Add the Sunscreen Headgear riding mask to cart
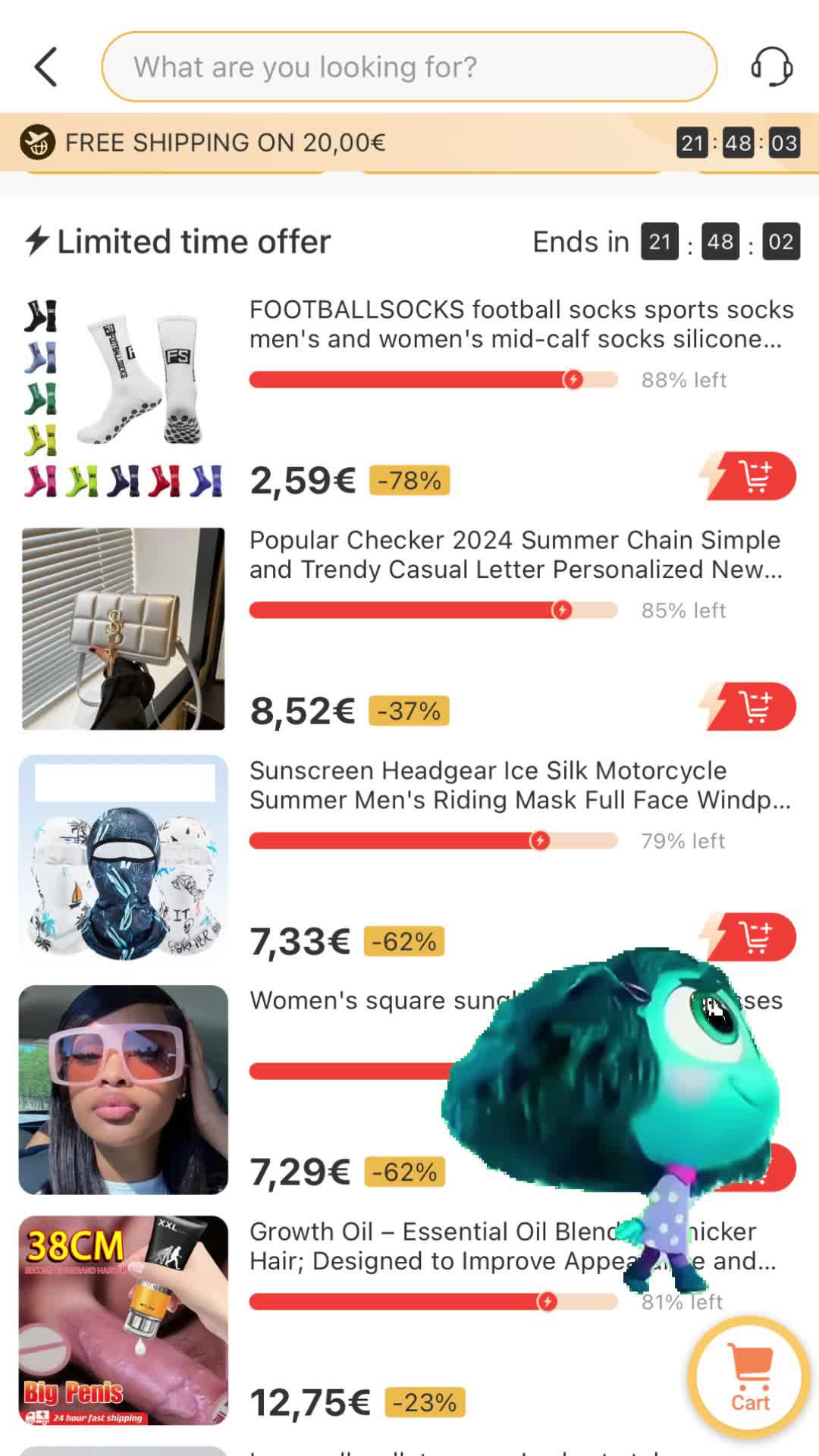 coord(749,938)
